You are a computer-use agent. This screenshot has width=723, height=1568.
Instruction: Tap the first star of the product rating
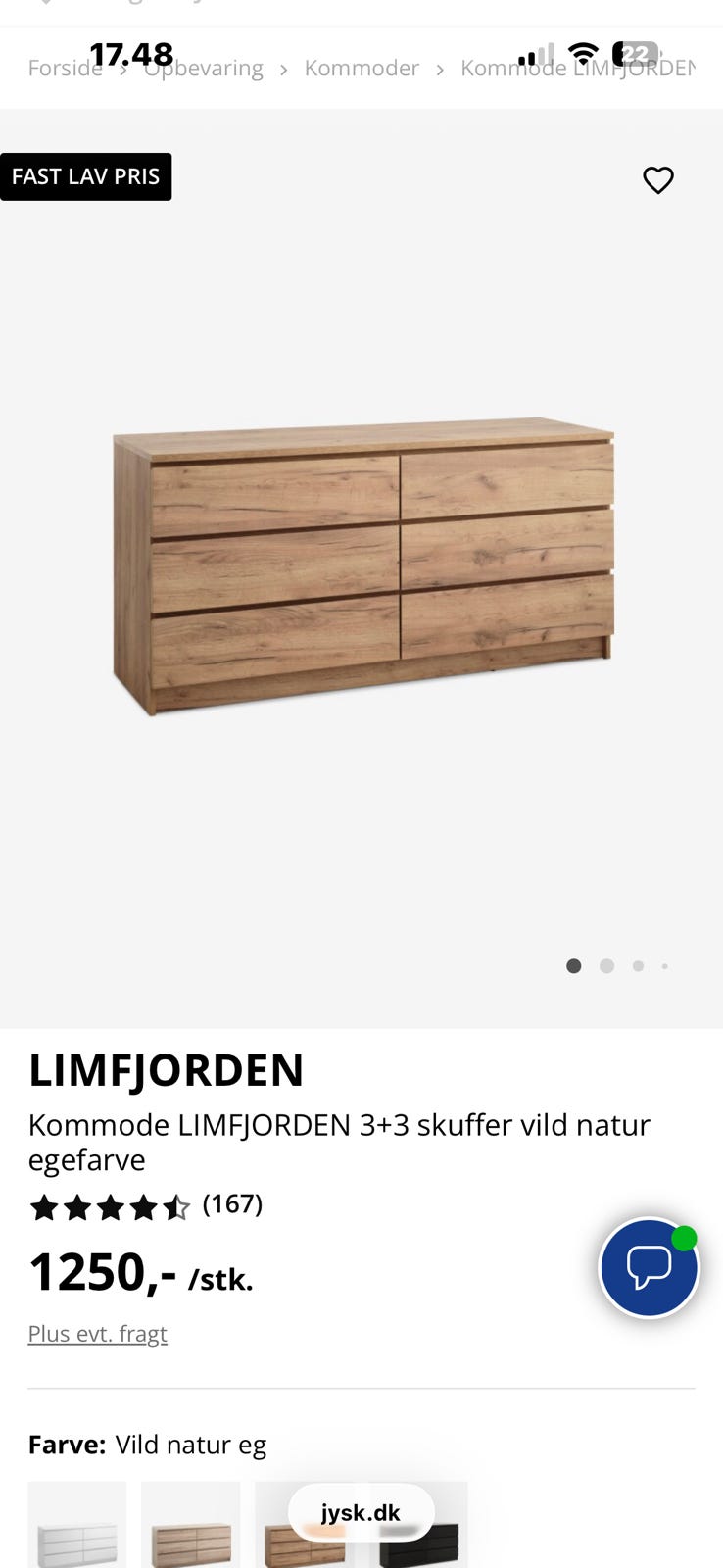(x=44, y=1207)
